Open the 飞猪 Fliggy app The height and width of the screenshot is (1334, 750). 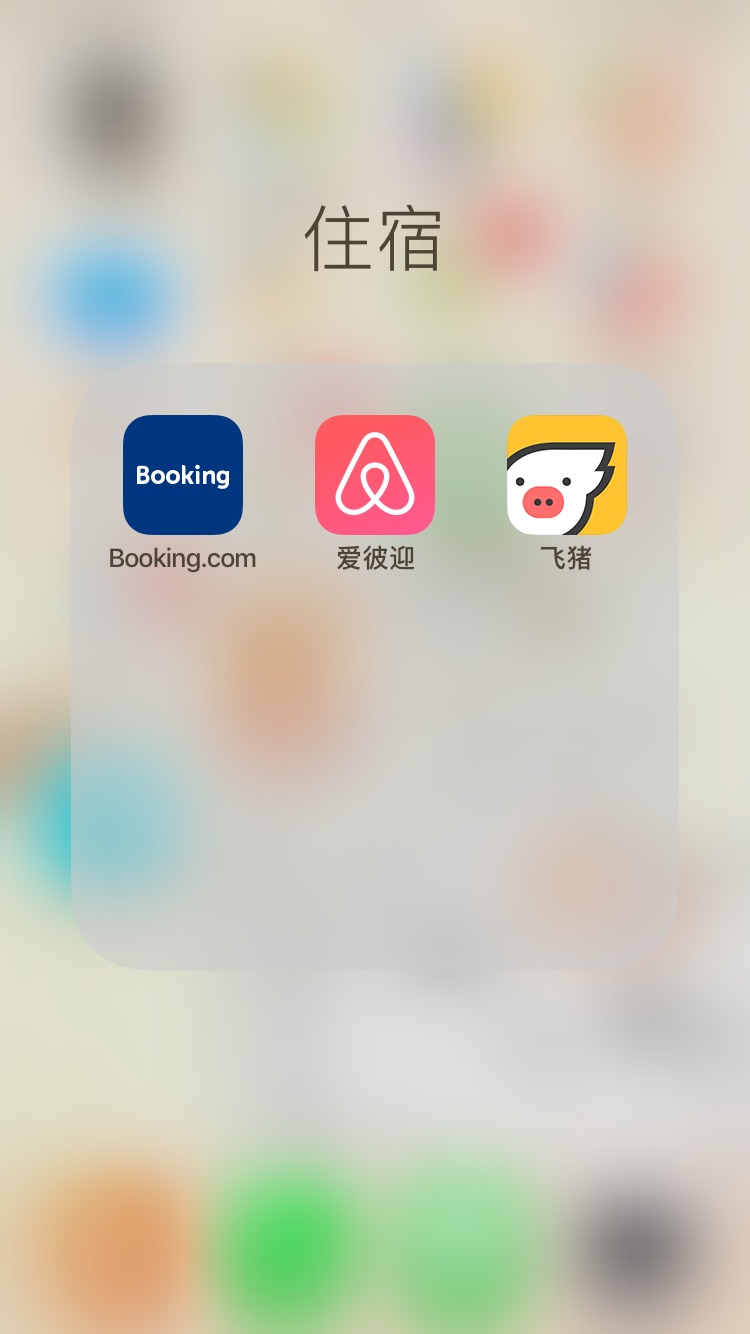[x=567, y=475]
